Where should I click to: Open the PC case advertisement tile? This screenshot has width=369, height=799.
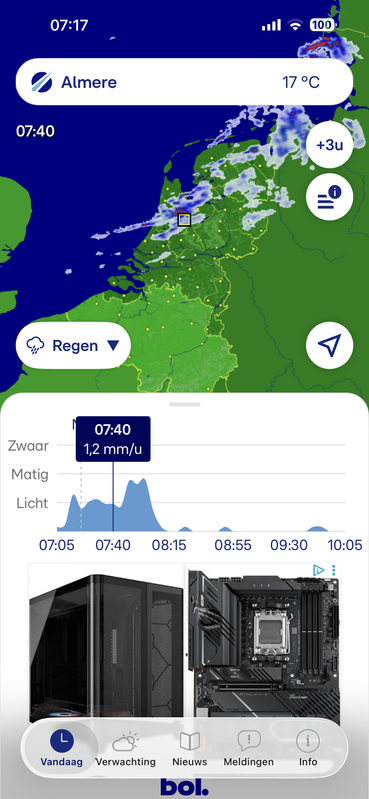click(x=106, y=643)
